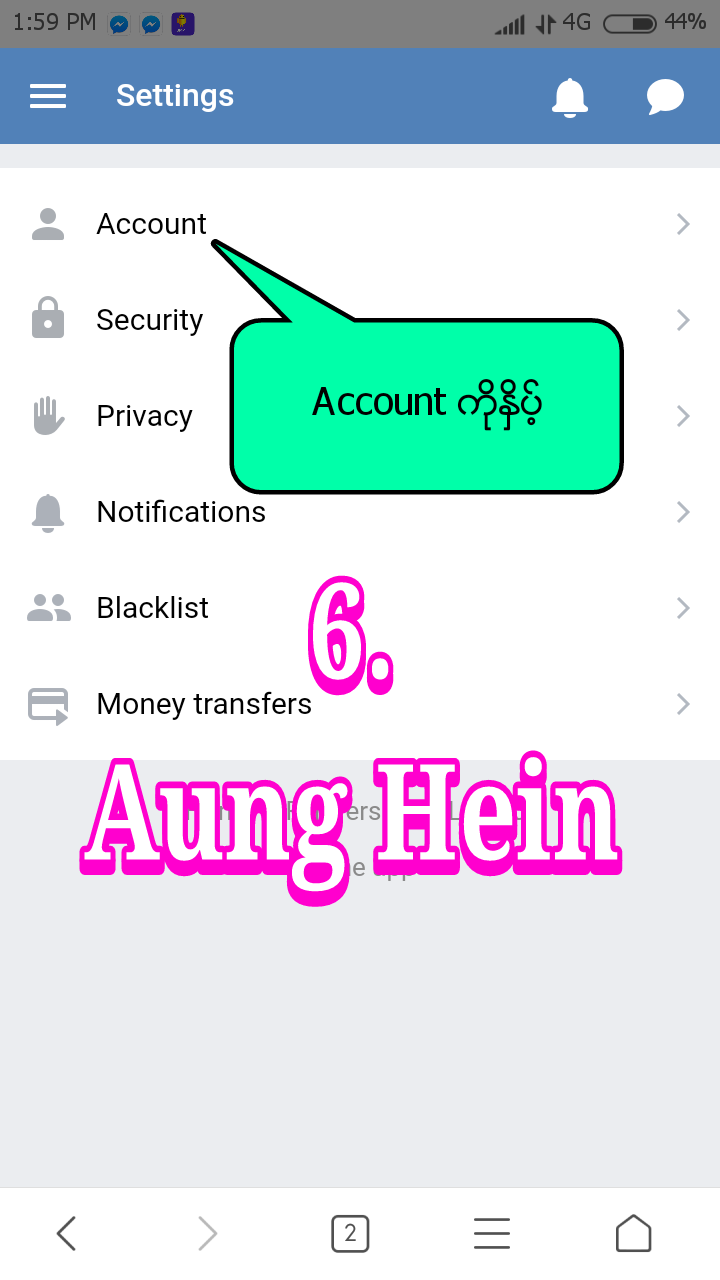Go to Security settings

[x=150, y=320]
